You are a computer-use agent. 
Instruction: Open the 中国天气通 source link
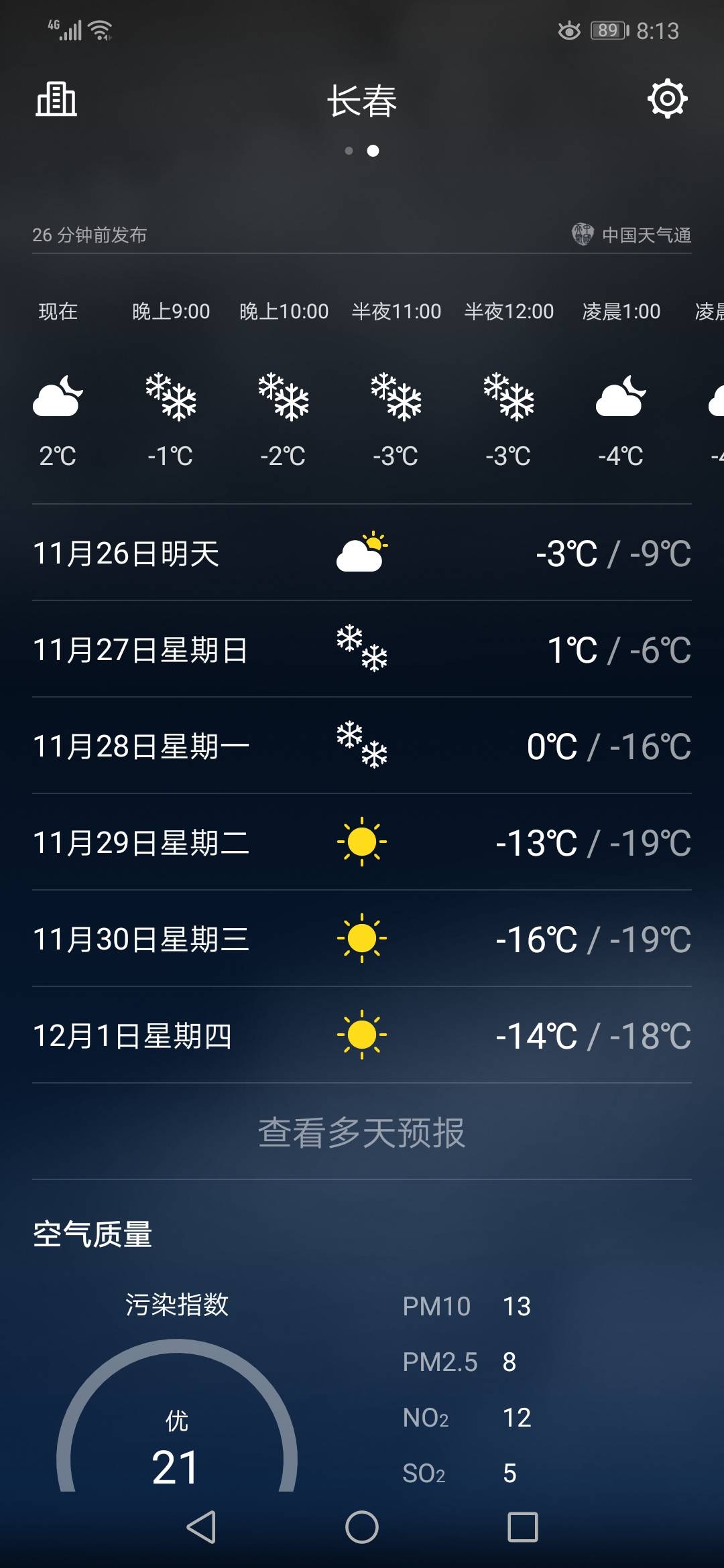[632, 235]
